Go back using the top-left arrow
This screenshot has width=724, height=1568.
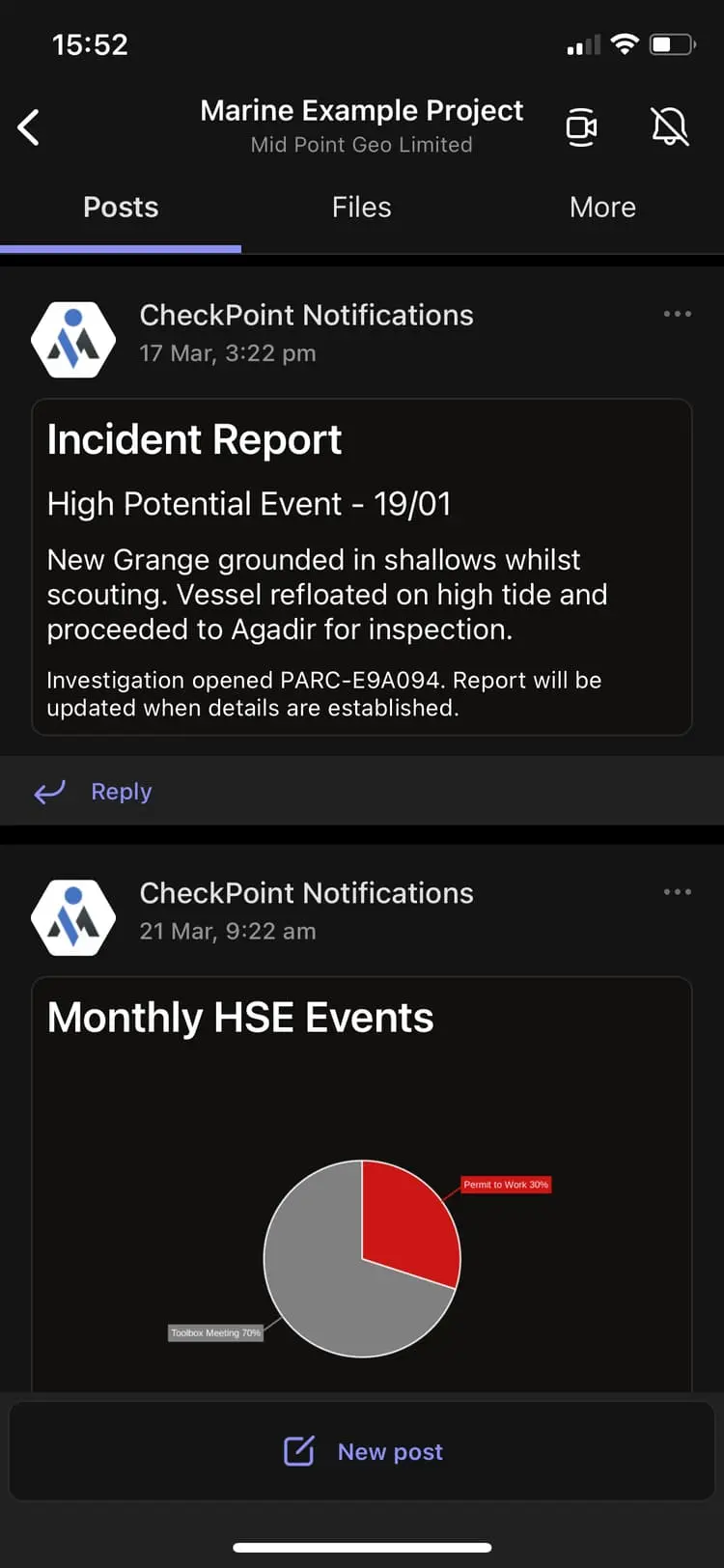pyautogui.click(x=28, y=127)
